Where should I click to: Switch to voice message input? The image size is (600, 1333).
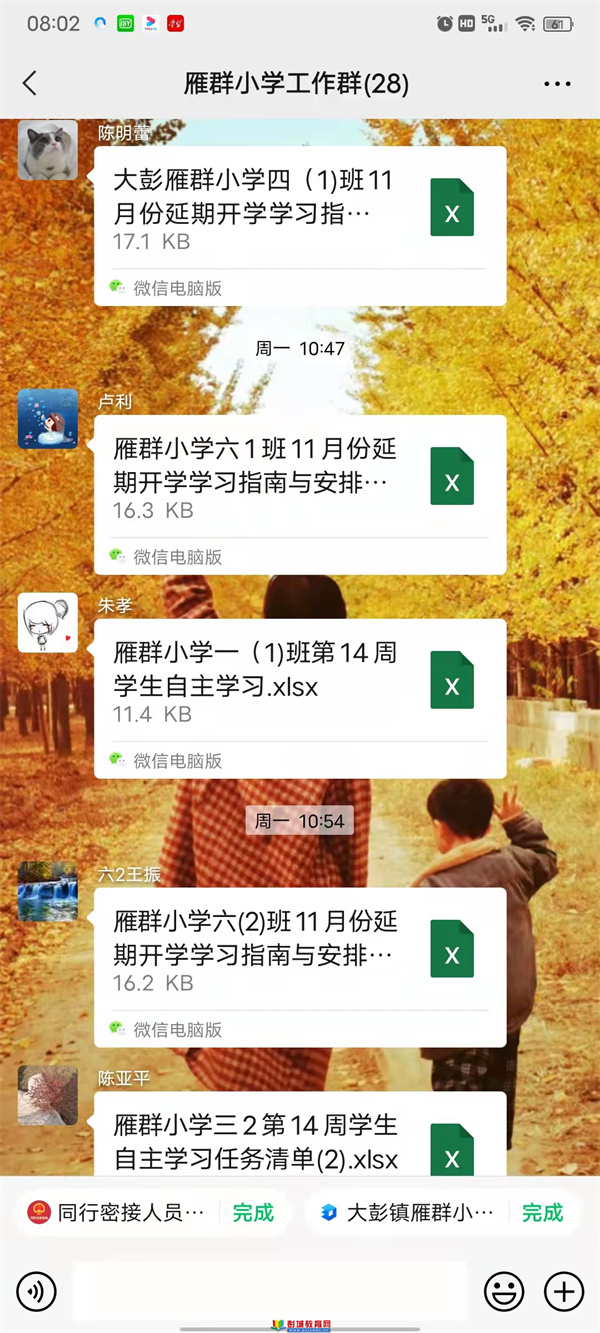click(37, 1292)
